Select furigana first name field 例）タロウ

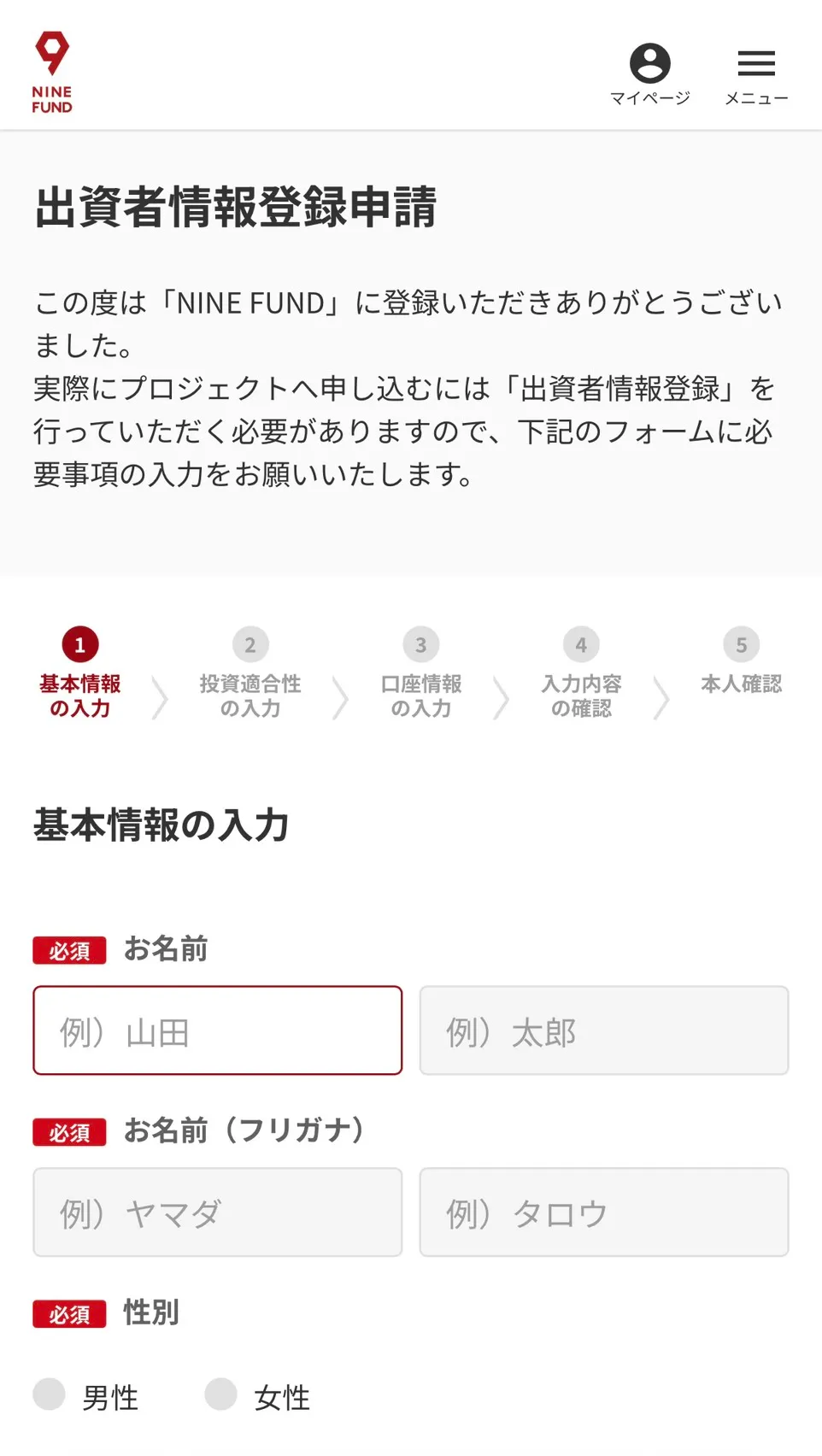click(x=603, y=1212)
